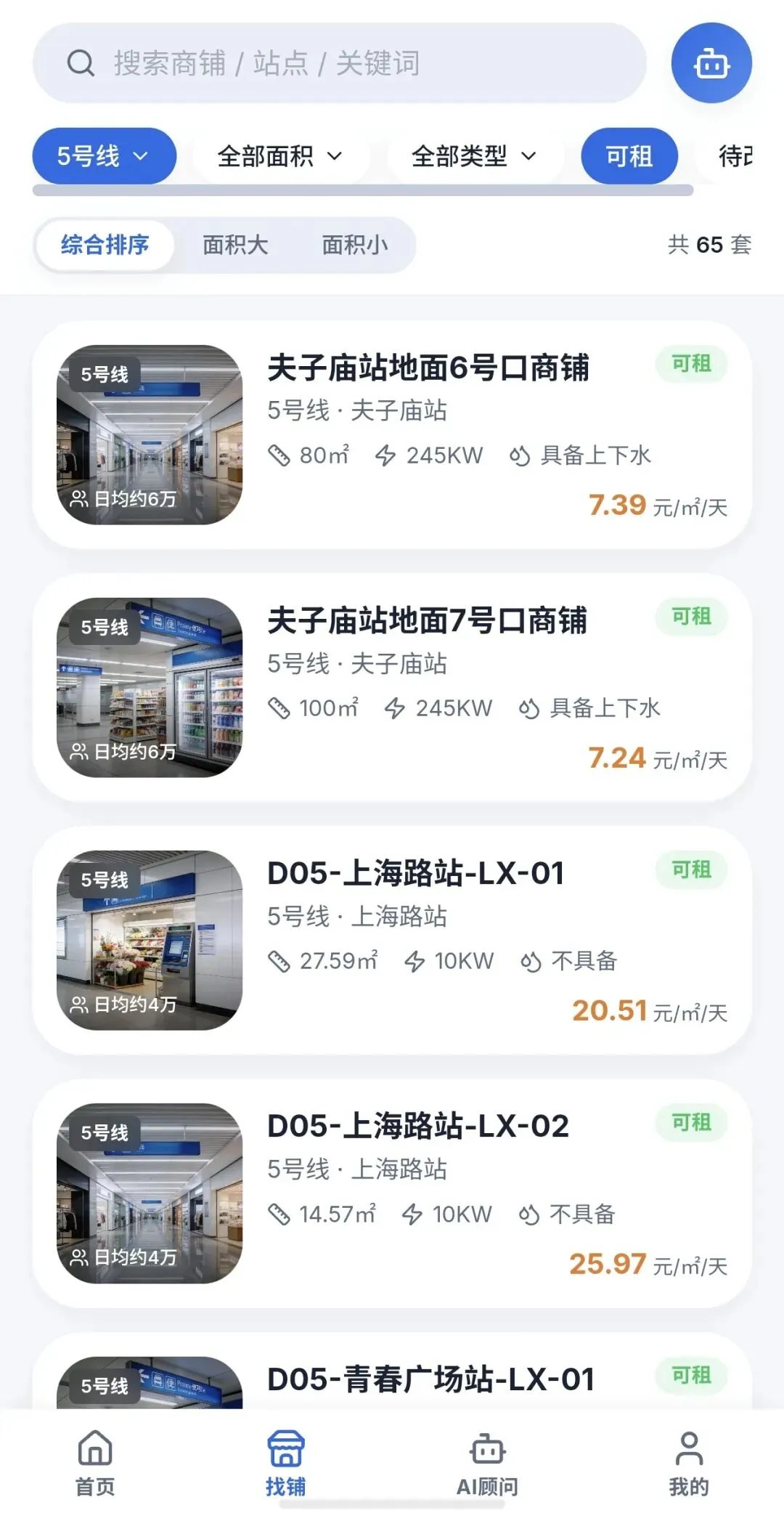This screenshot has width=784, height=1521.
Task: Sort listings by 面积小
Action: (x=355, y=245)
